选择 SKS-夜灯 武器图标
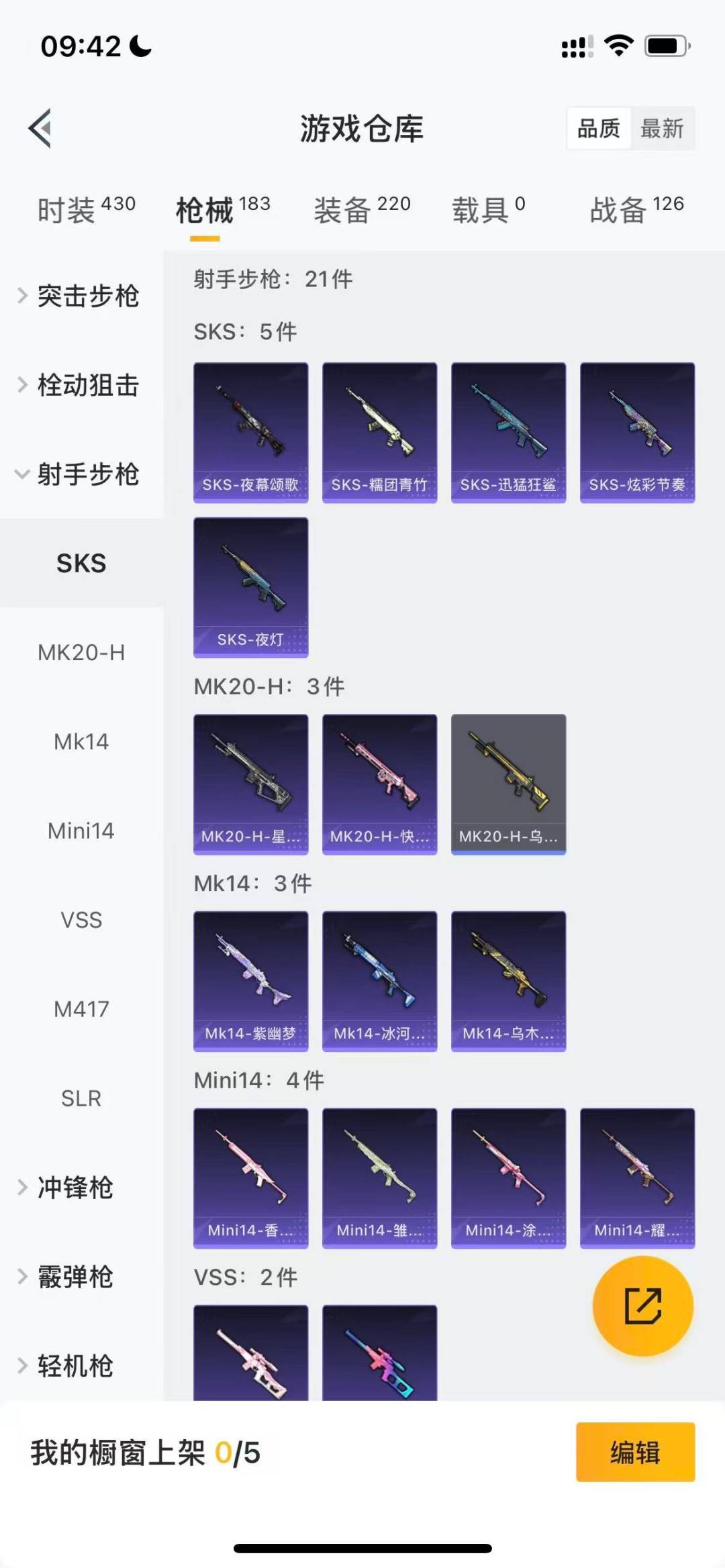 (250, 586)
